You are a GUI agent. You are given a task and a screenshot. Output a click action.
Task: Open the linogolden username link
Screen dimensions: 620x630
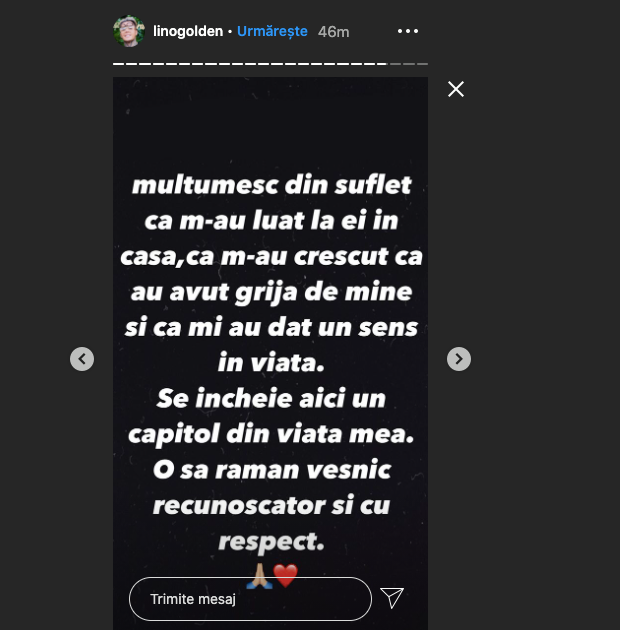point(188,31)
